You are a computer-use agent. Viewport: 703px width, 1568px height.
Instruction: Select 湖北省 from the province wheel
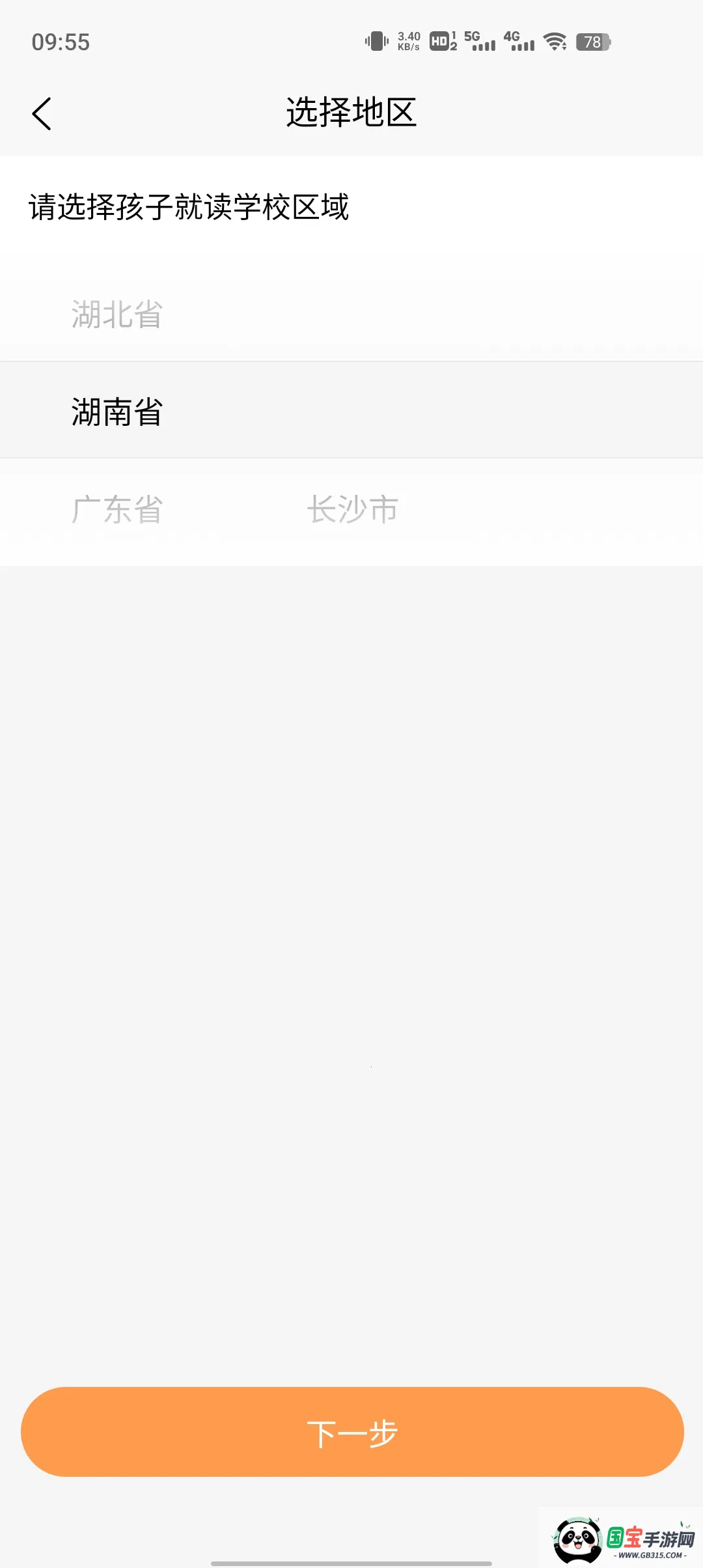(116, 315)
